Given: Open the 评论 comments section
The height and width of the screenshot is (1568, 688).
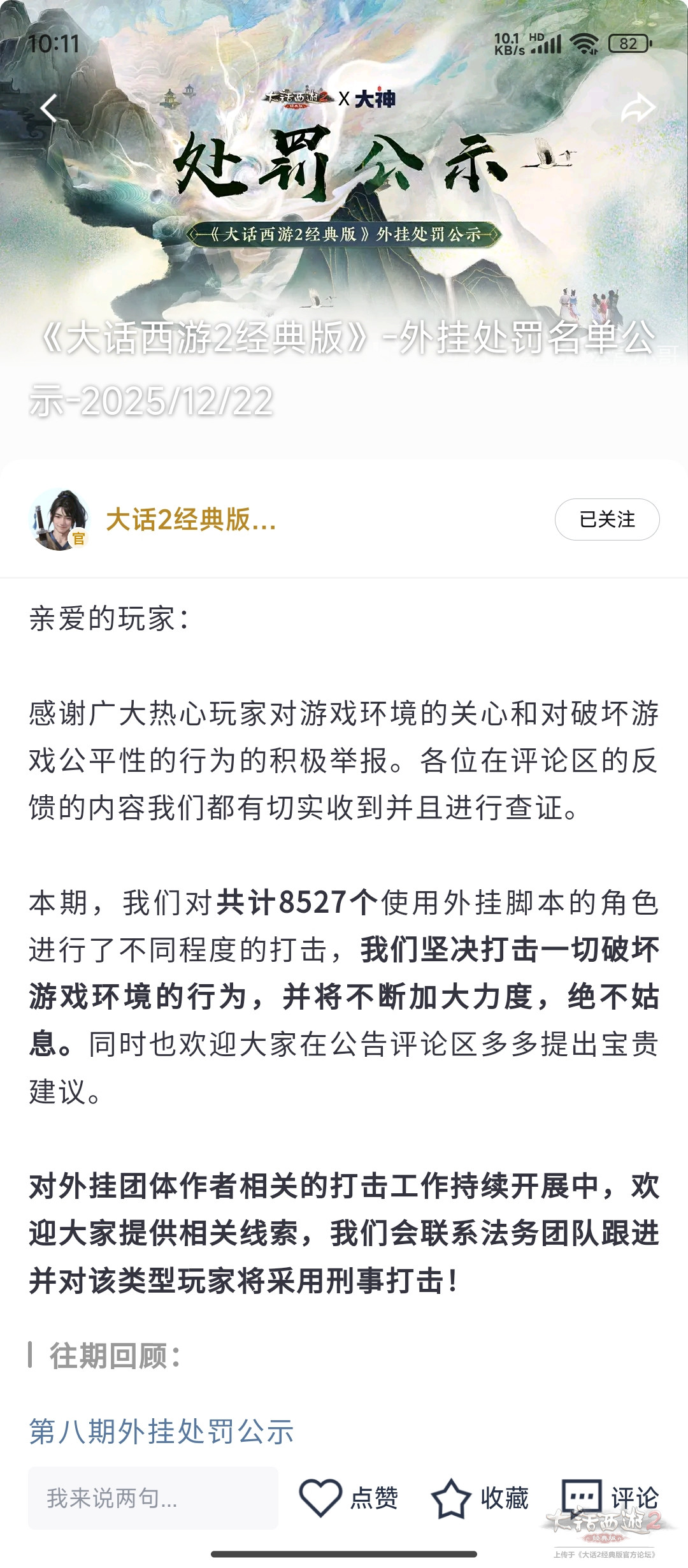Looking at the screenshot, I should click(610, 1498).
